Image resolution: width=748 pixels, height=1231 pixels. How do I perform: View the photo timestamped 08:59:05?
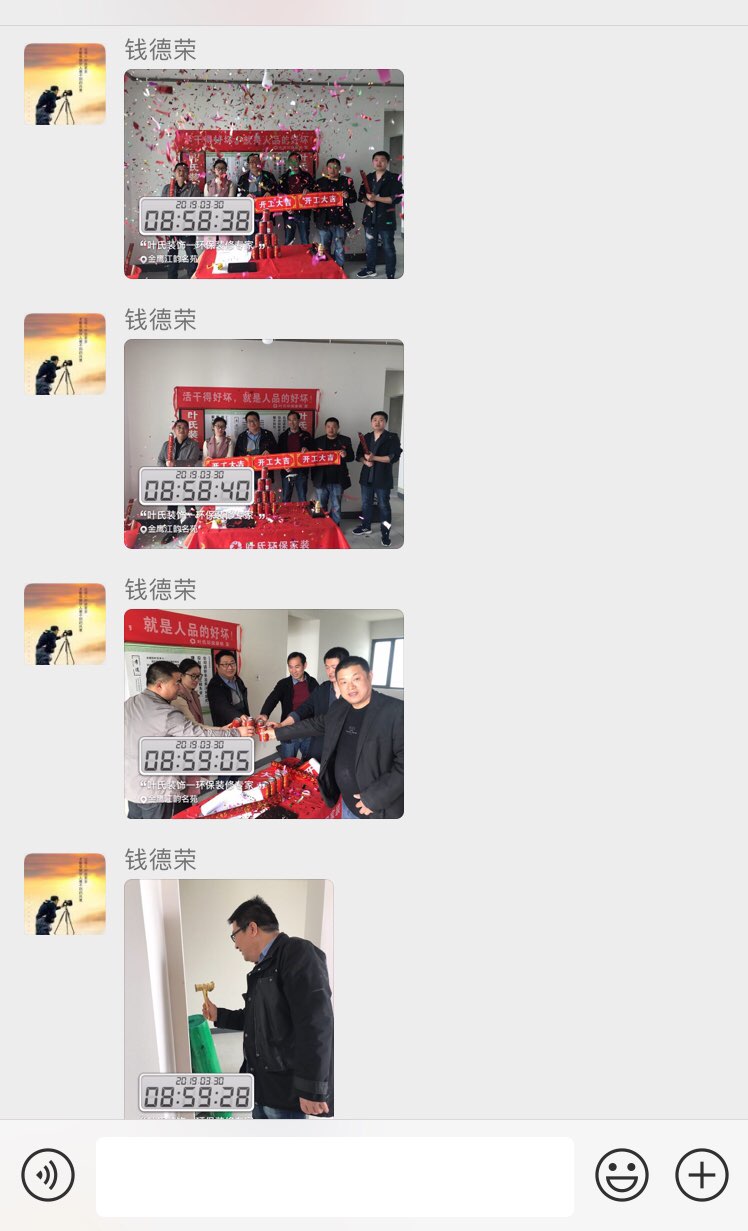264,714
